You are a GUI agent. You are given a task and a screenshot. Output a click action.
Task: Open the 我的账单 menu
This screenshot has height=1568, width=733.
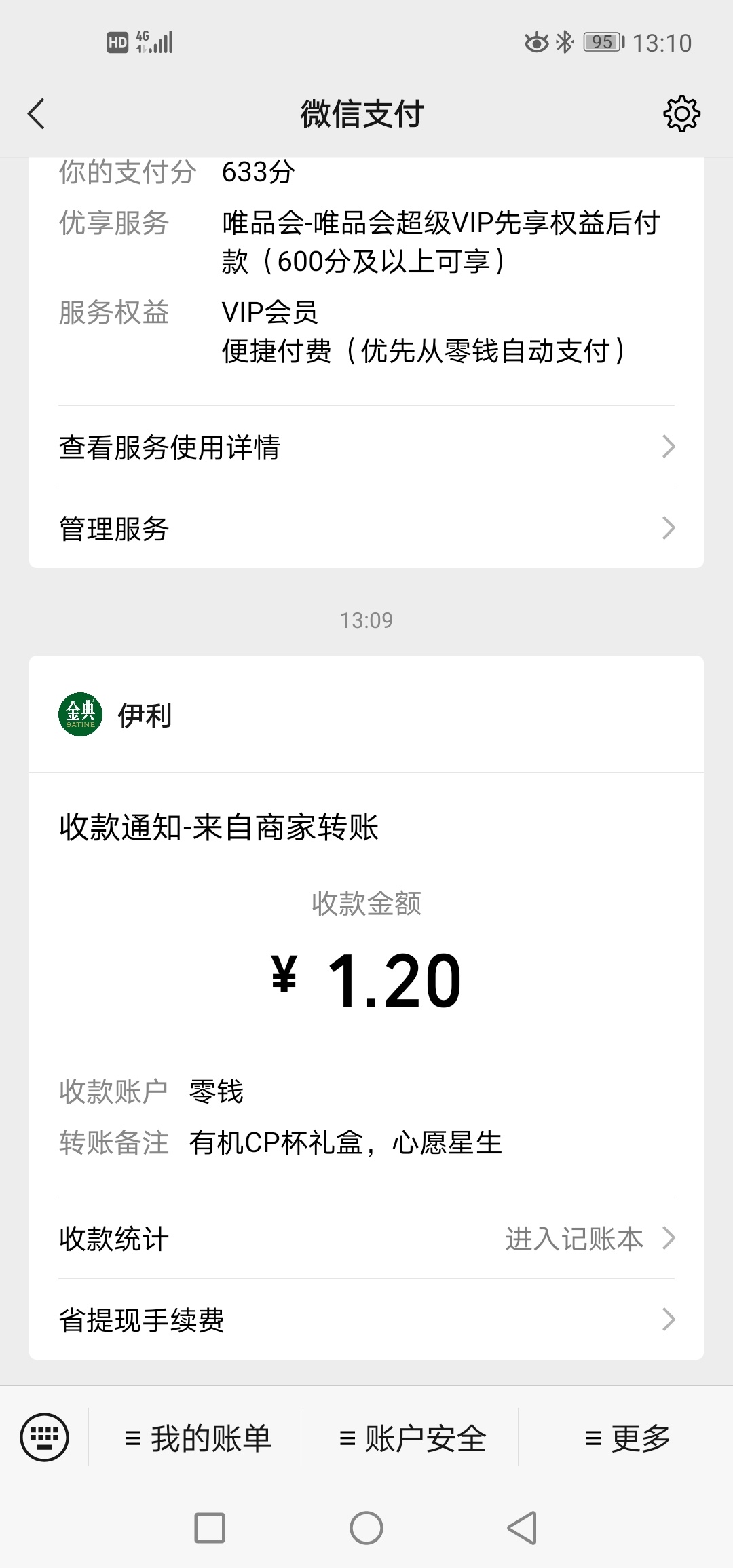198,1438
